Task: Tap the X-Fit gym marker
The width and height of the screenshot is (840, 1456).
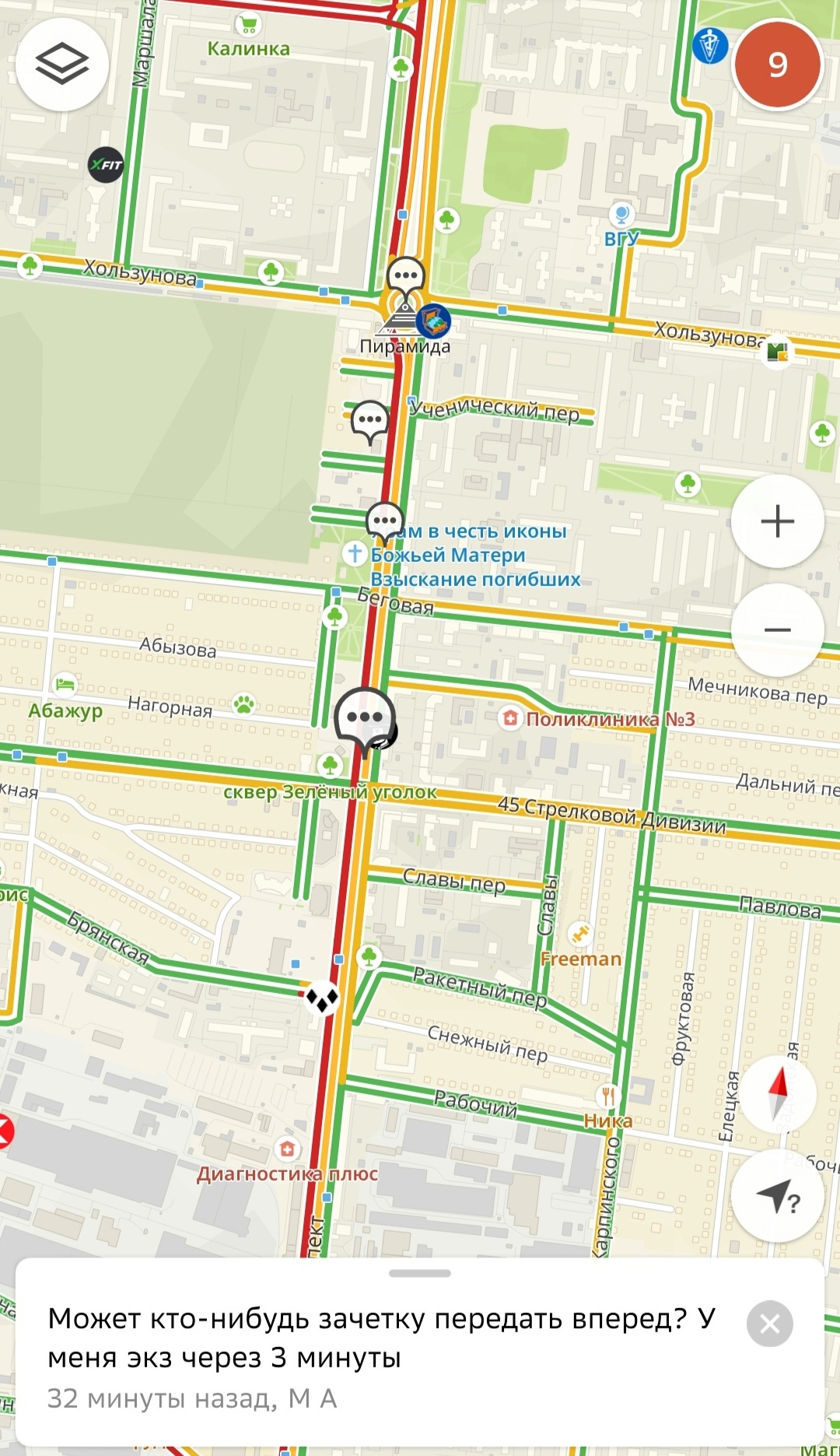Action: (106, 165)
